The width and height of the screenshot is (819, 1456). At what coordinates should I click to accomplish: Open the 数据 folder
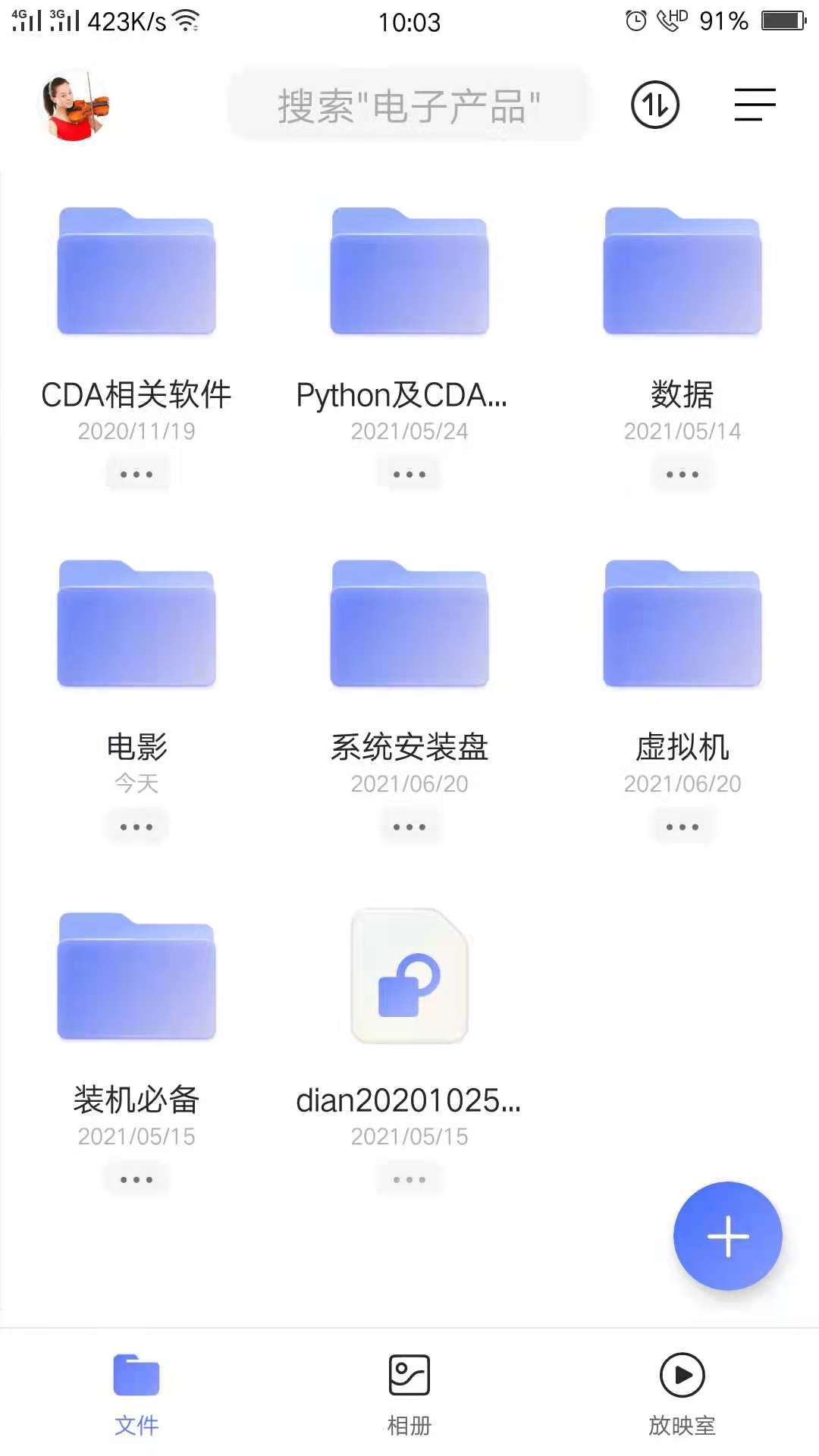(682, 271)
